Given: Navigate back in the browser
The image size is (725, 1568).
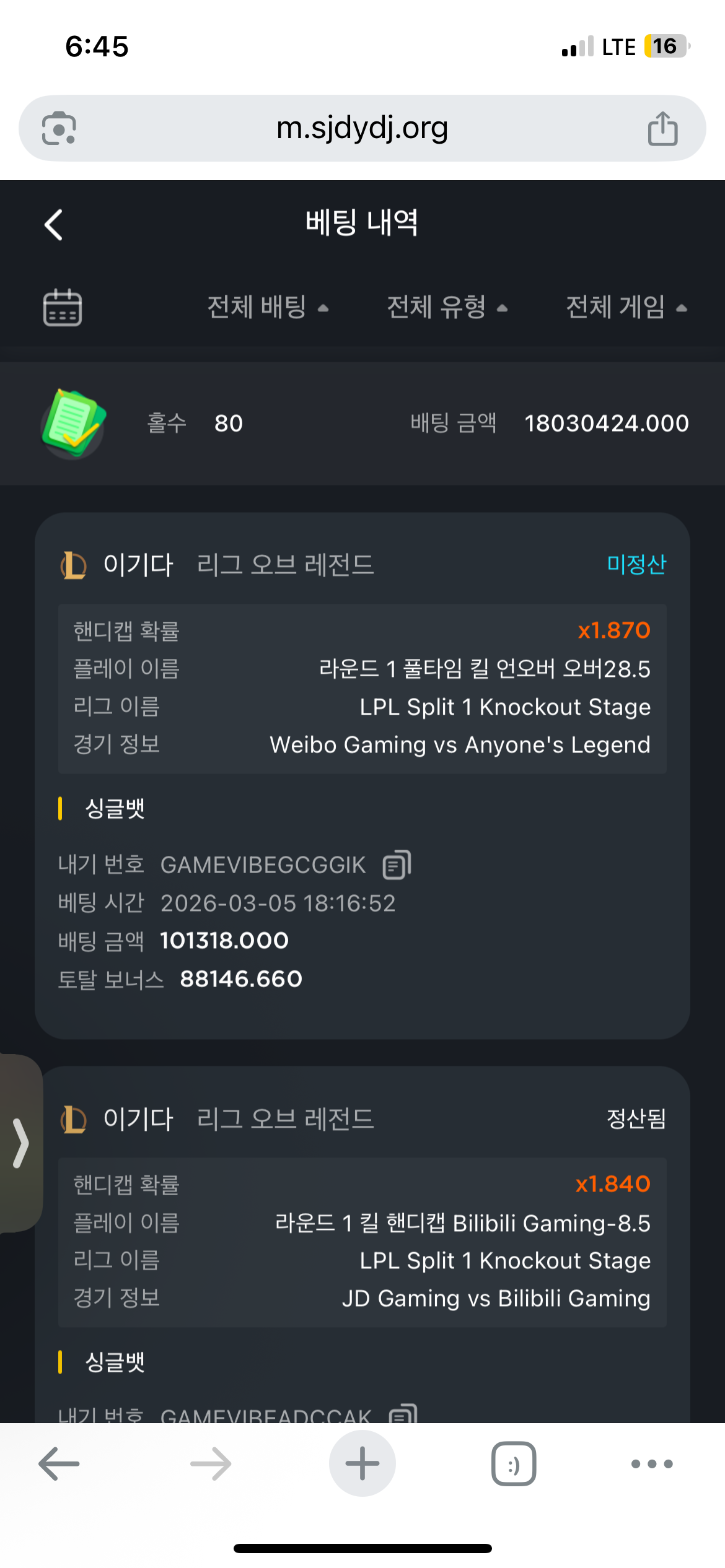Looking at the screenshot, I should click(59, 1464).
